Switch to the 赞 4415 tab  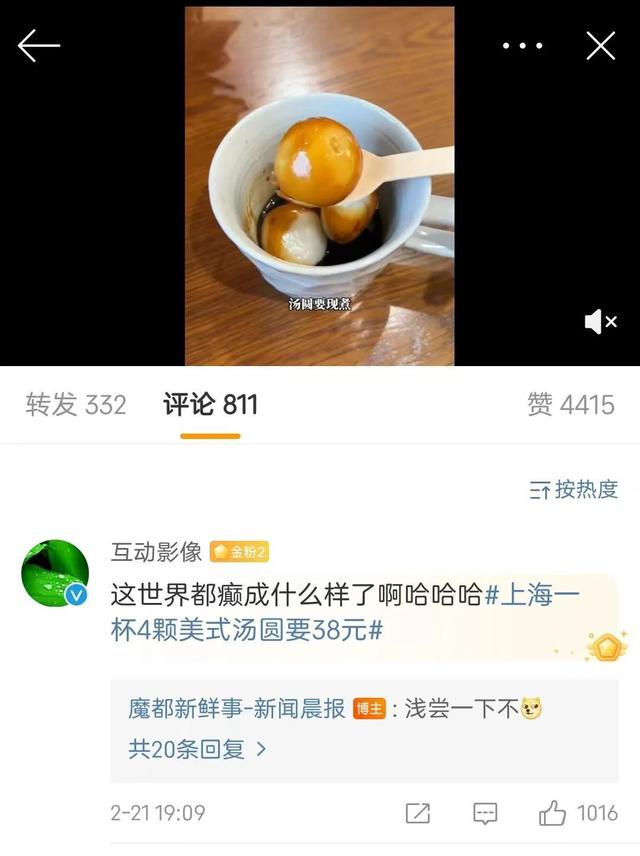(570, 404)
